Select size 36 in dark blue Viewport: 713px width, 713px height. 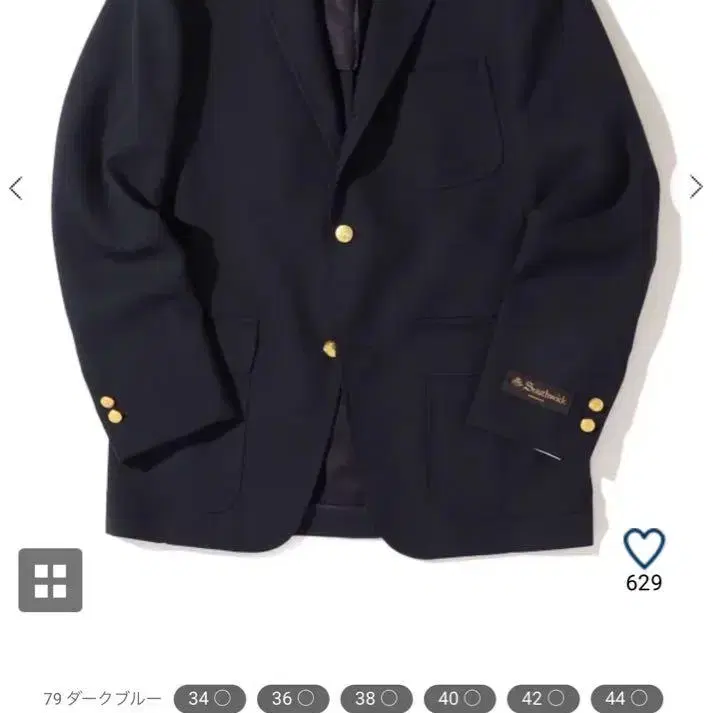click(293, 698)
